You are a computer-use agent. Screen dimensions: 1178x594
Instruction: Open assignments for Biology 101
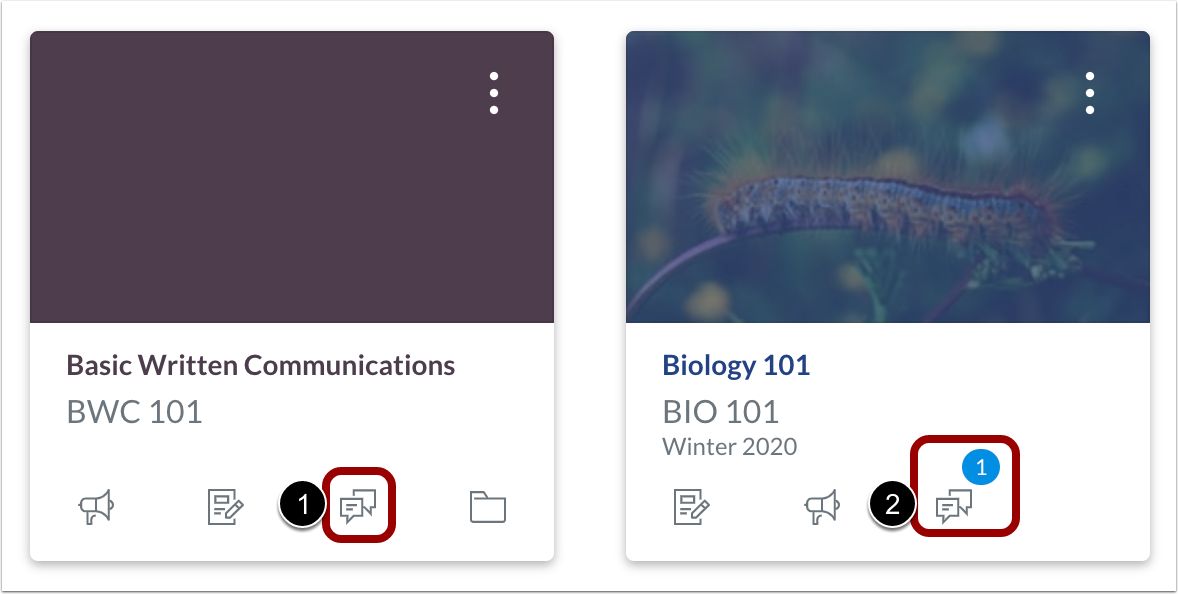[691, 508]
